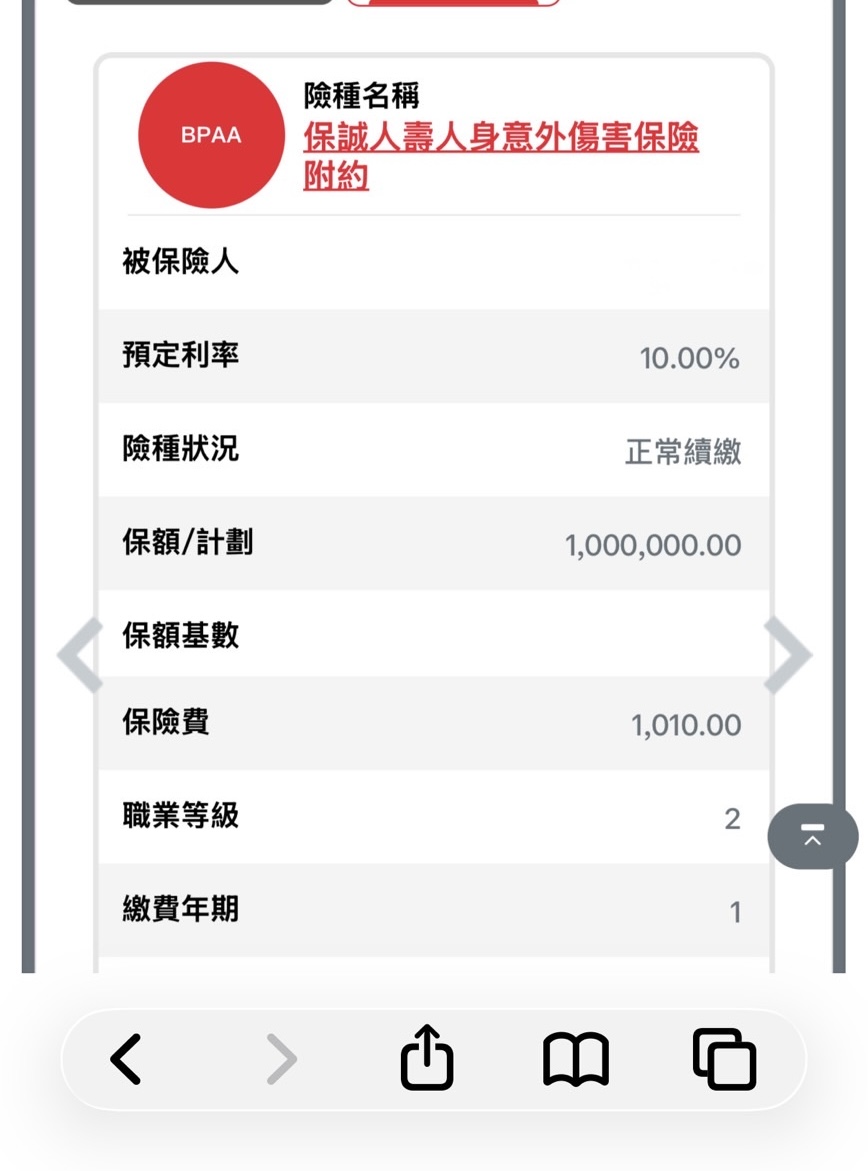Jump back to top of page
Screen dimensions: 868x1171
[812, 837]
